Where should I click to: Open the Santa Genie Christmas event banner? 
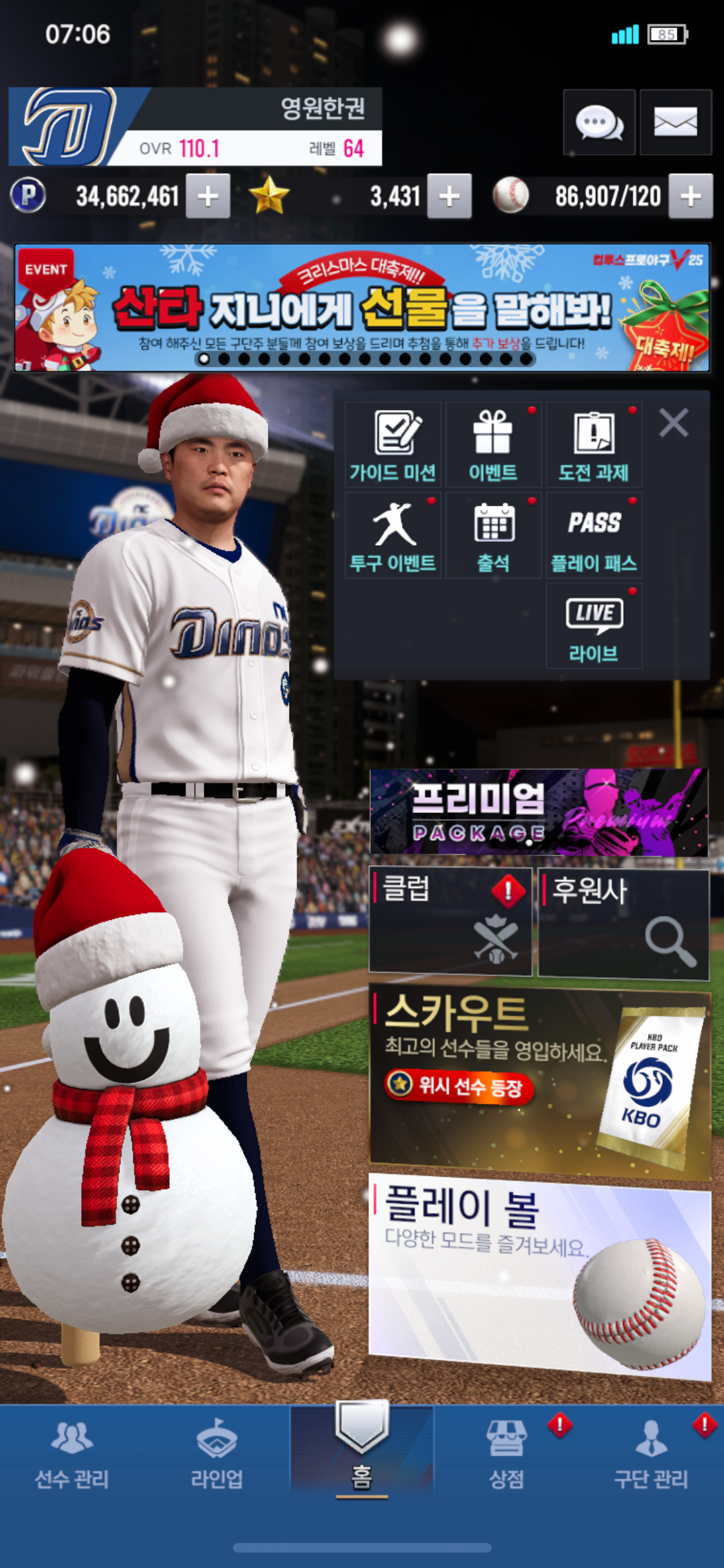pos(362,307)
